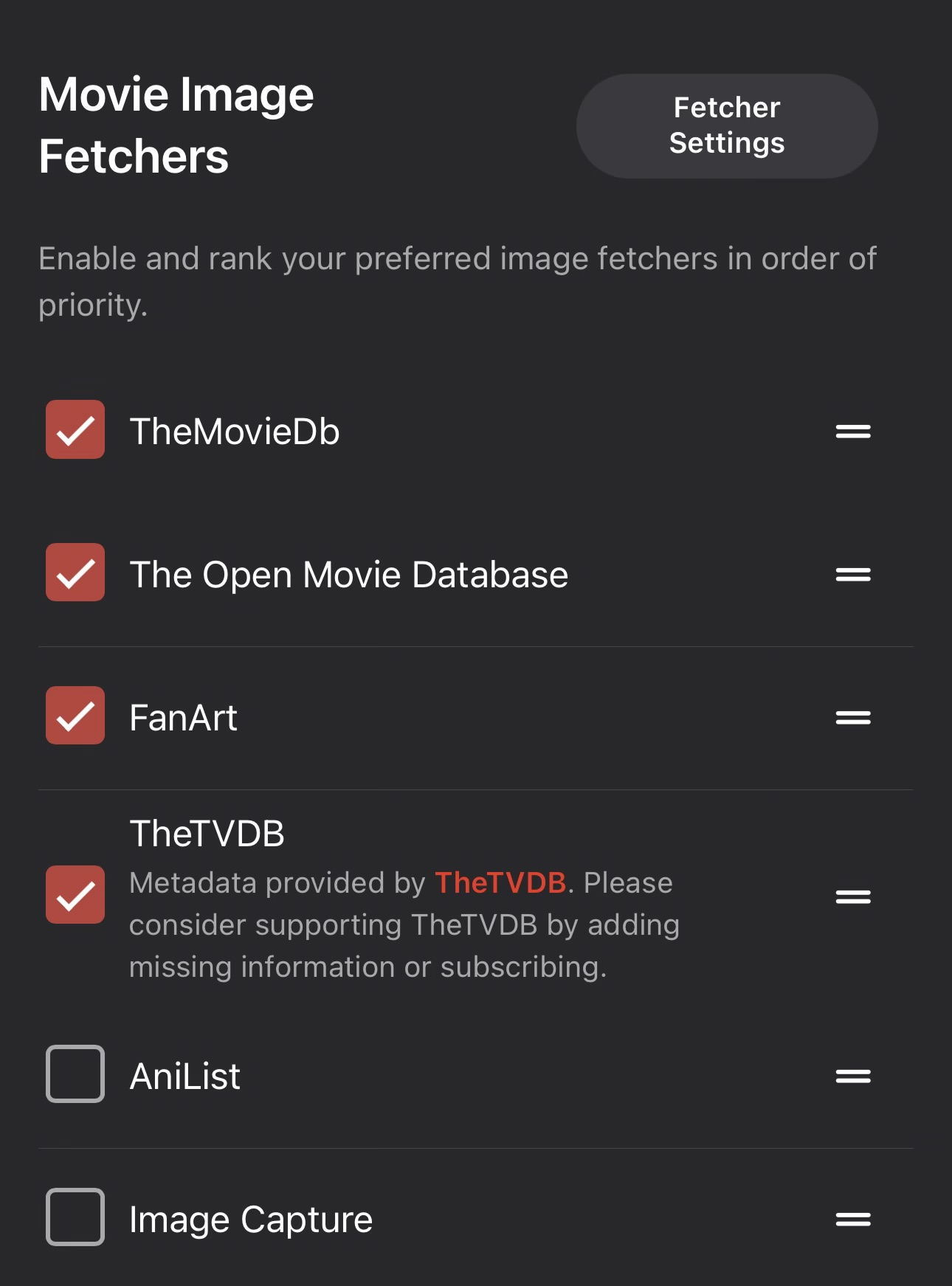Image resolution: width=952 pixels, height=1286 pixels.
Task: Uncheck the TheMovieDb fetcher
Action: [x=75, y=430]
